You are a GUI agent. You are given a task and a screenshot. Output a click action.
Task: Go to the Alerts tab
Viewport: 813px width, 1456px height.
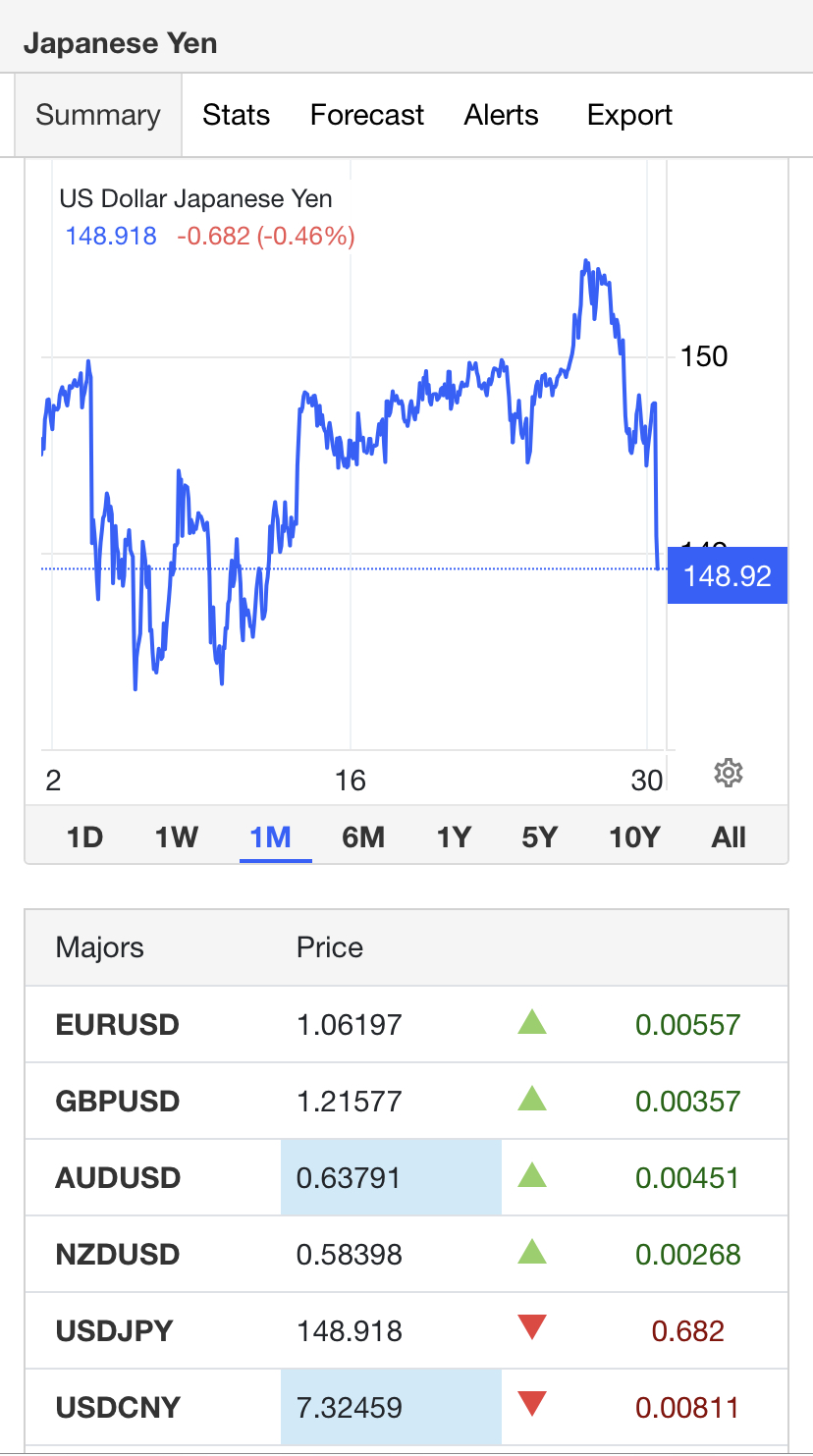pyautogui.click(x=502, y=115)
